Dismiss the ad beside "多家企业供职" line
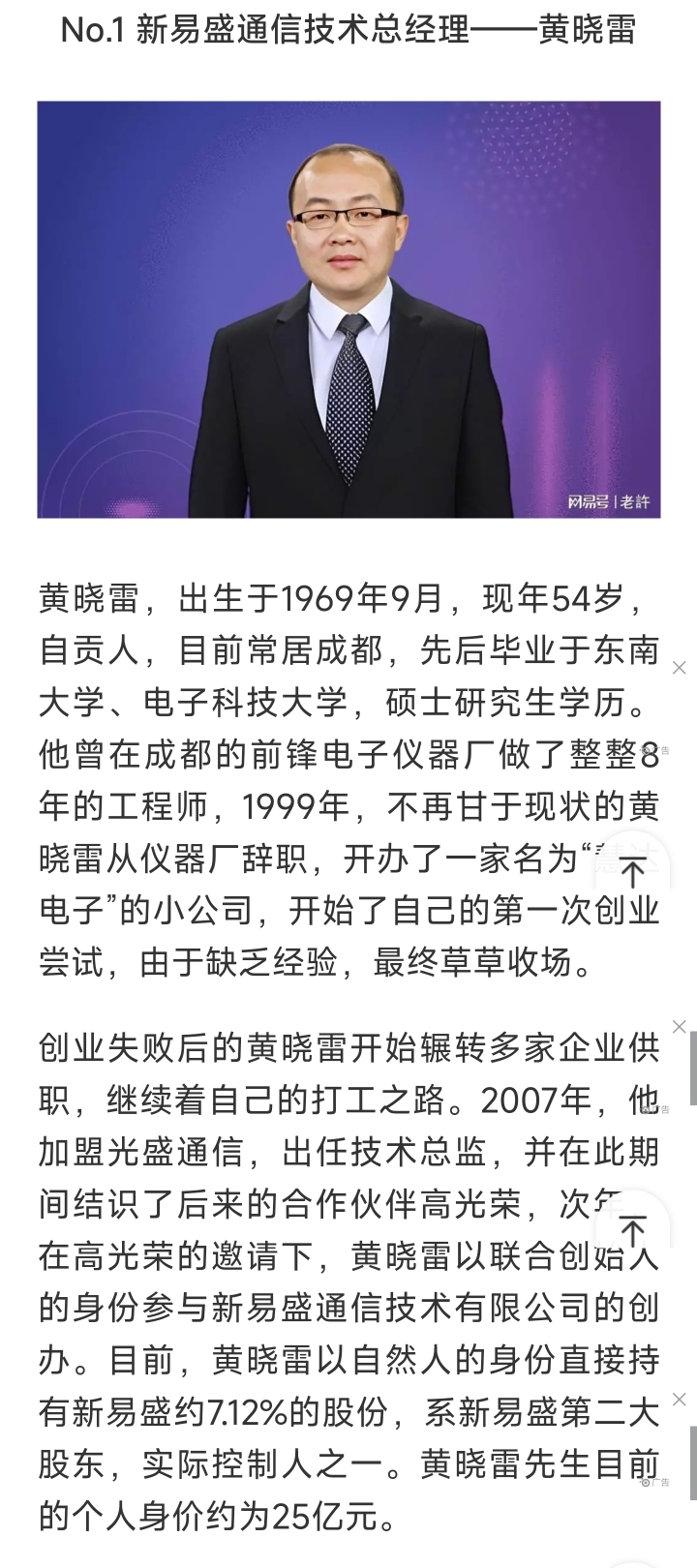The height and width of the screenshot is (1568, 697). [x=680, y=1026]
